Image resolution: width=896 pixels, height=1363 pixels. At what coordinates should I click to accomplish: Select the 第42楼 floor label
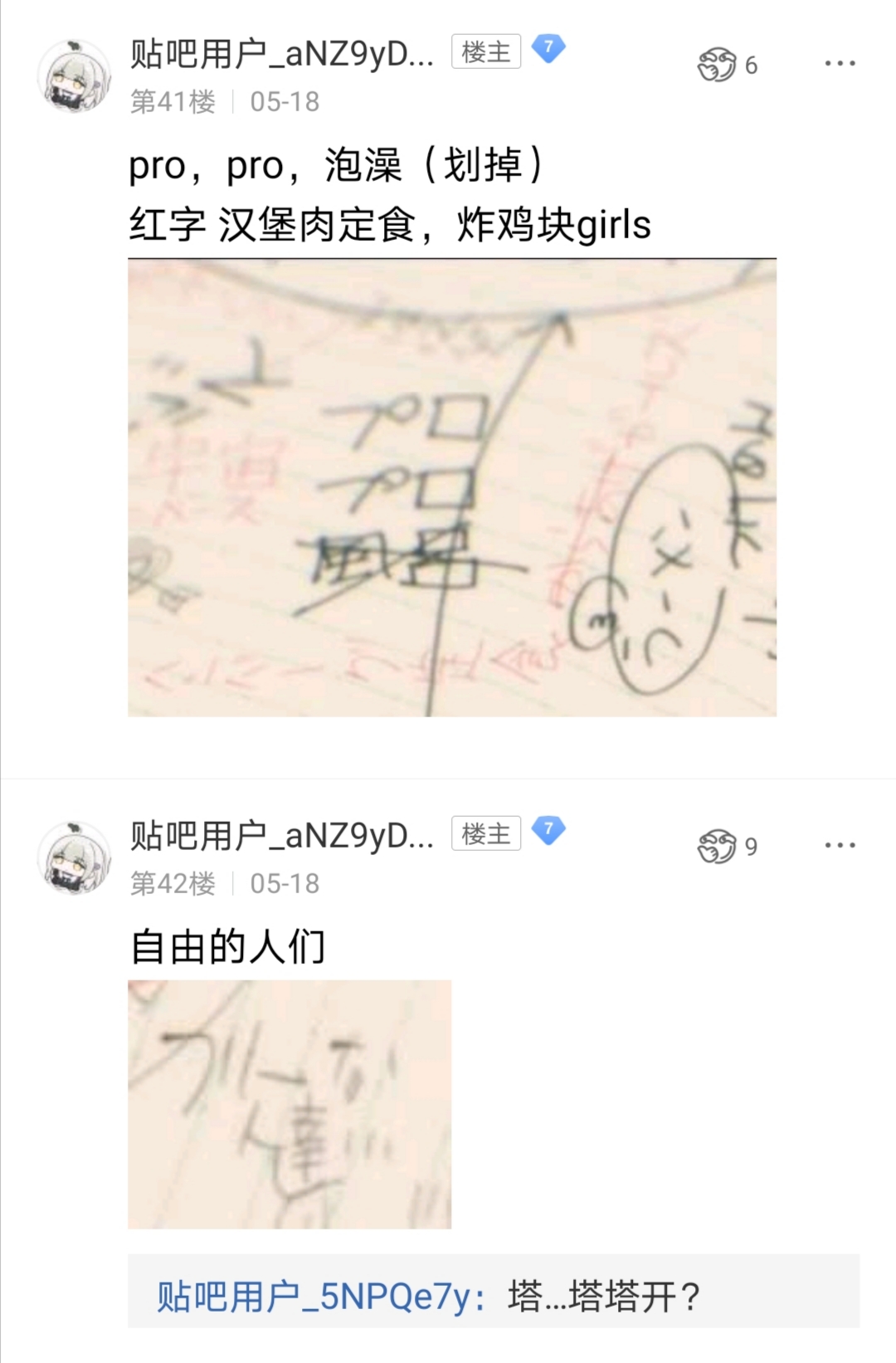coord(175,882)
